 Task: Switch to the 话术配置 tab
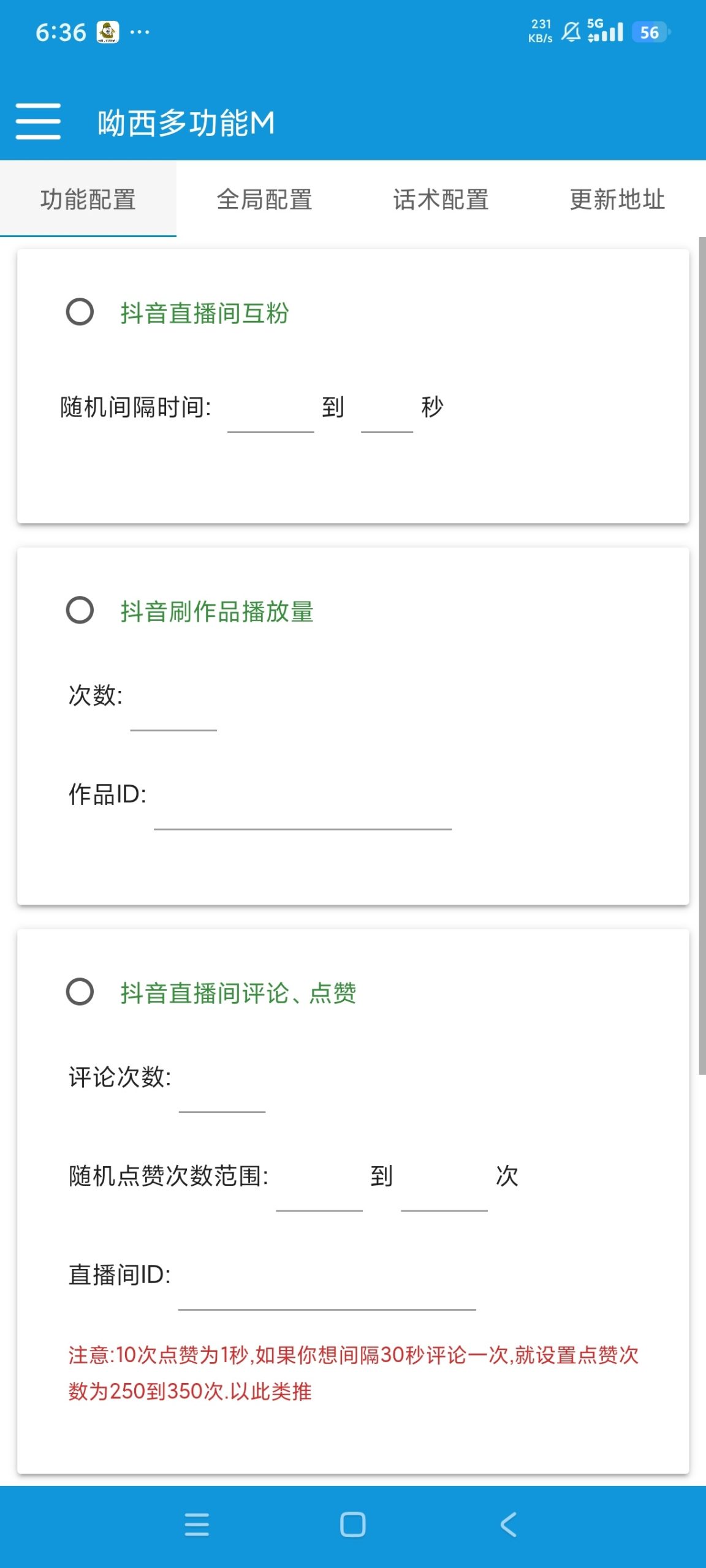441,199
